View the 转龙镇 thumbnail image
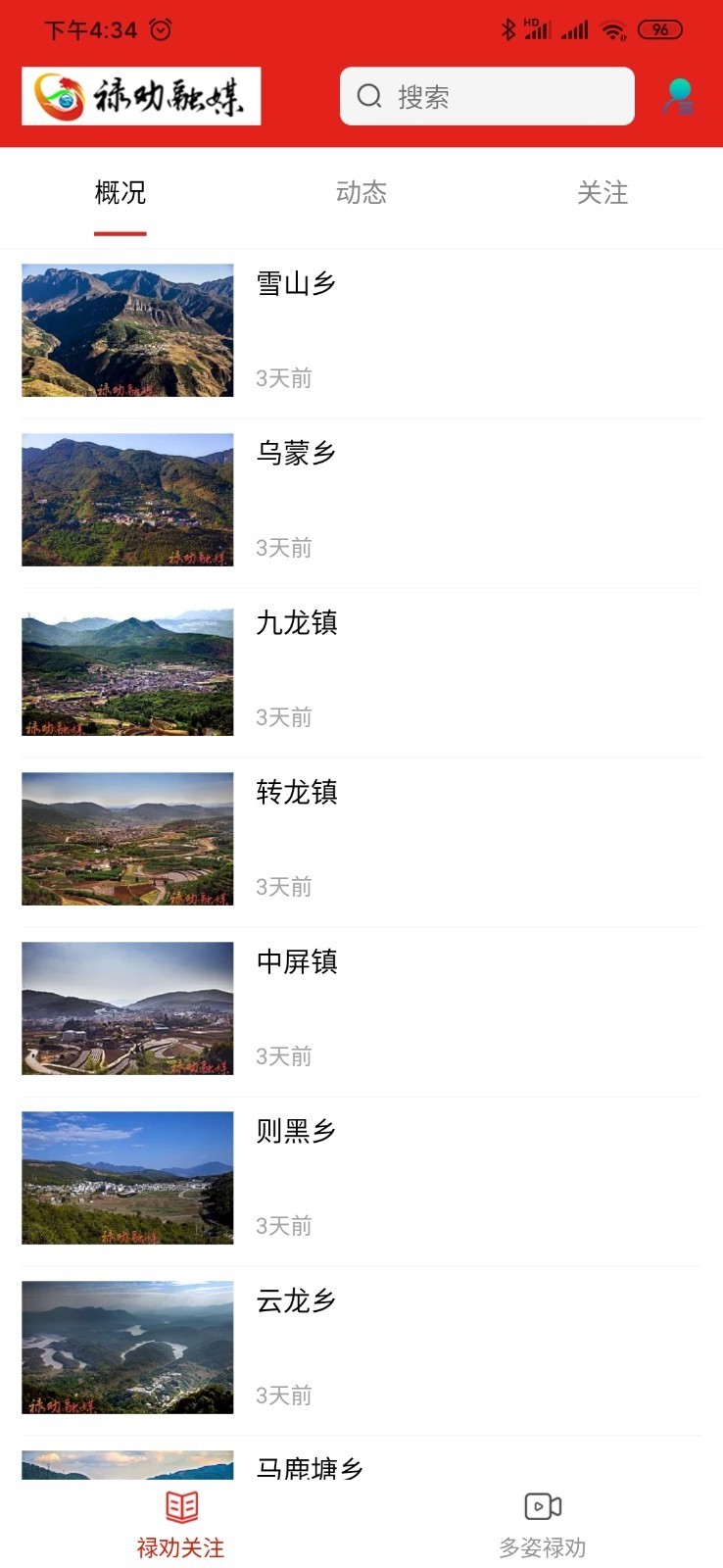Viewport: 723px width, 1568px height. [126, 839]
